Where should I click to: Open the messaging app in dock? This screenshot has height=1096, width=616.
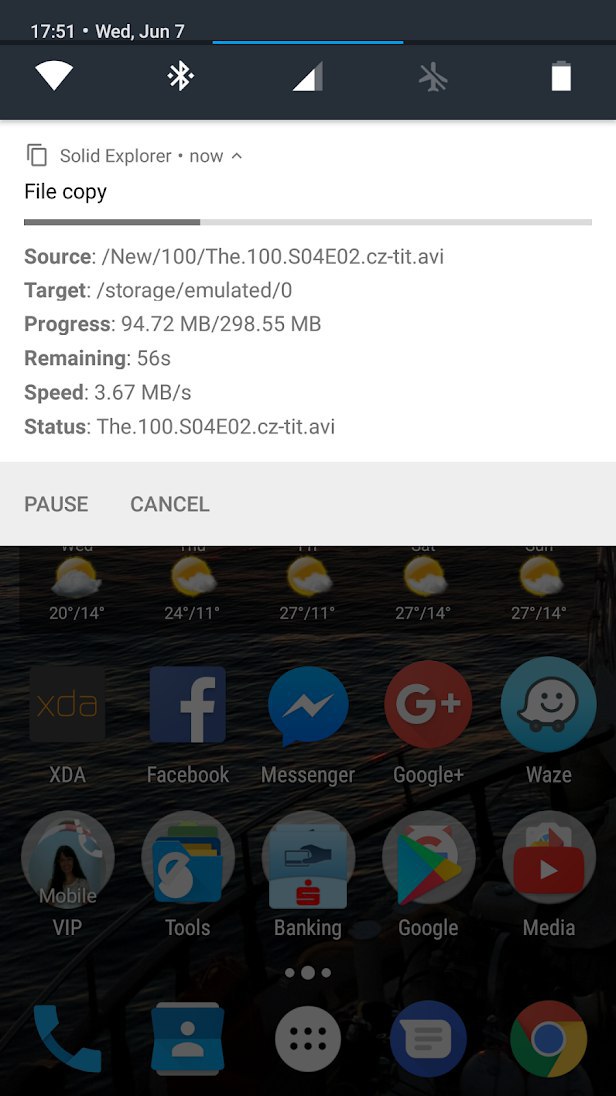[428, 1038]
